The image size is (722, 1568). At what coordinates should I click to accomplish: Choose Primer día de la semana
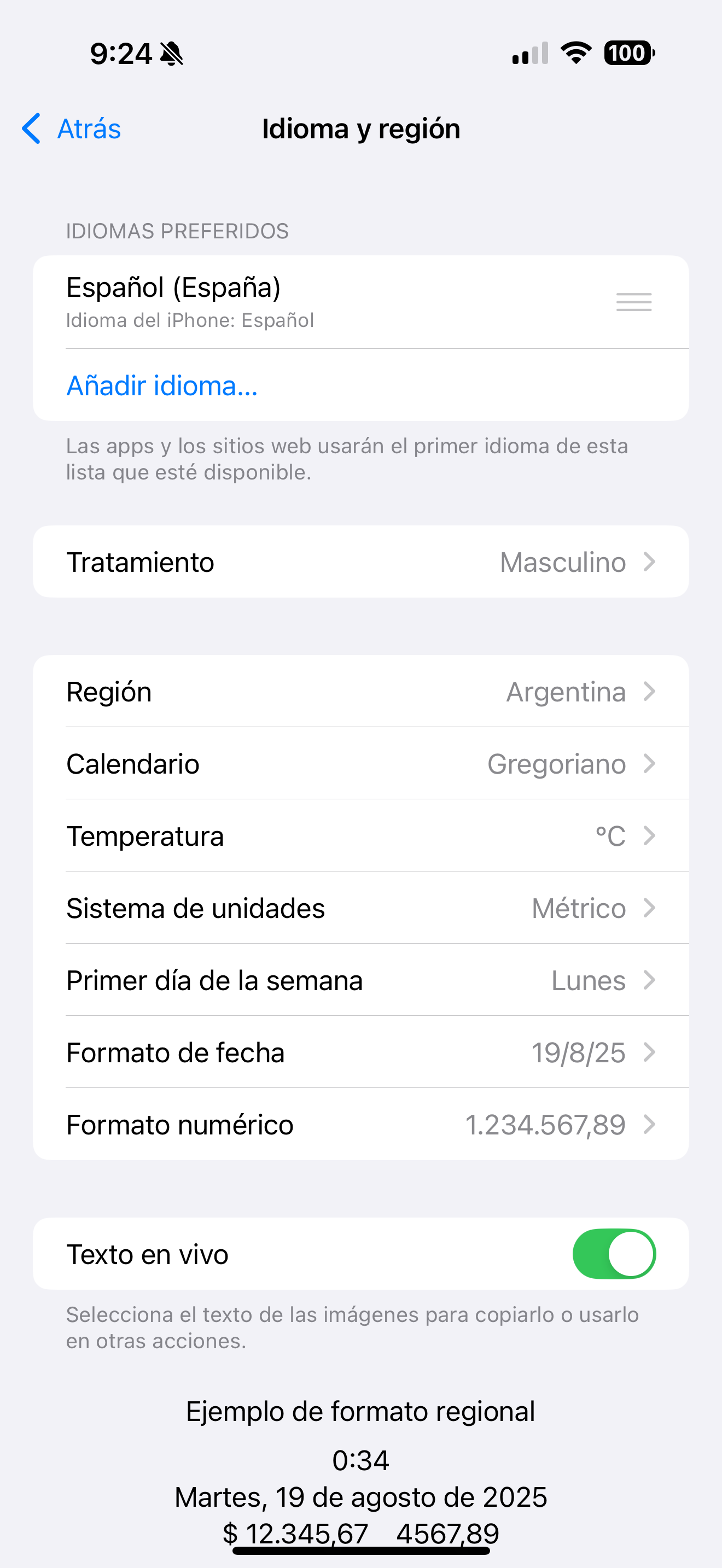(360, 980)
